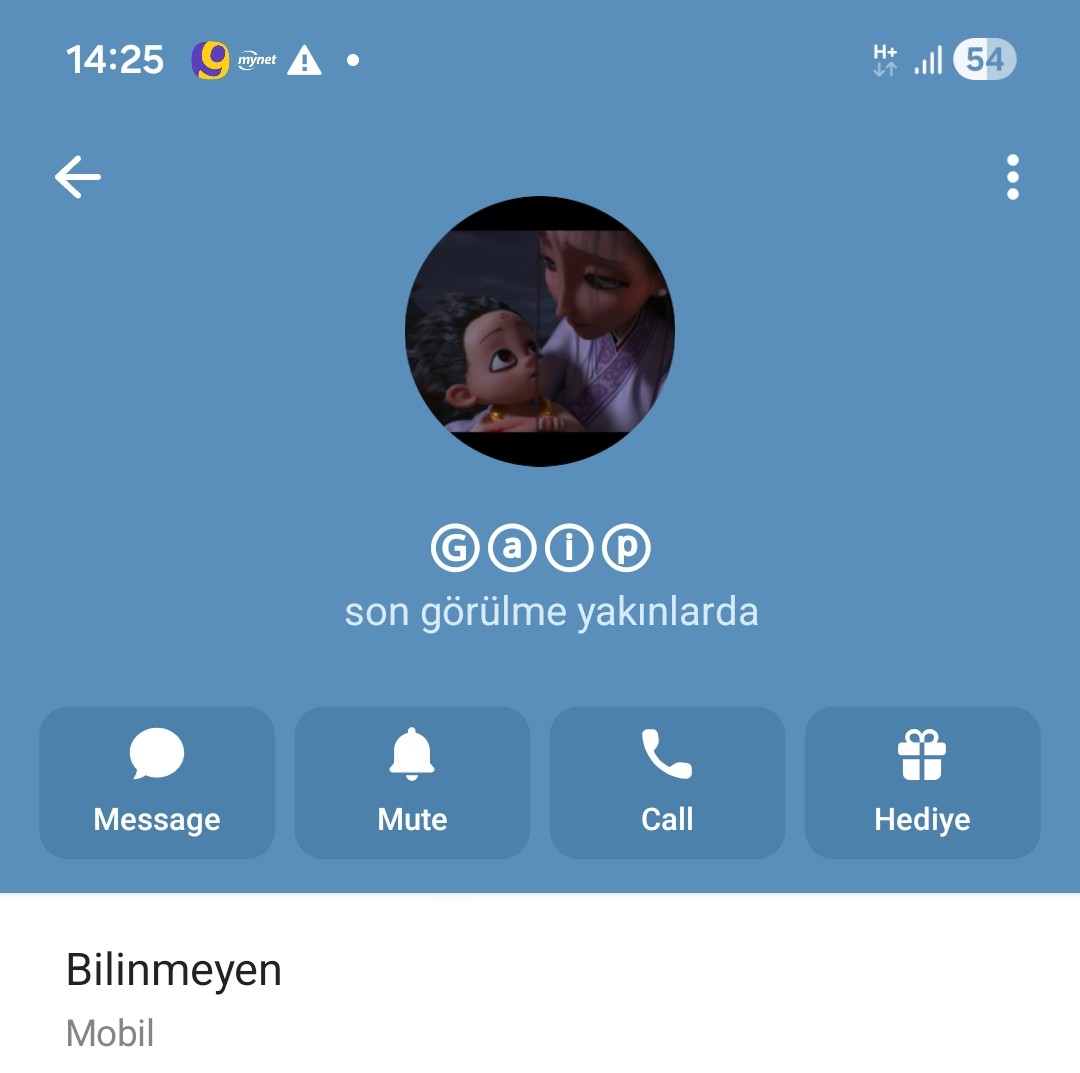Send a gift via Hediye
Image resolution: width=1080 pixels, height=1073 pixels.
coord(922,782)
